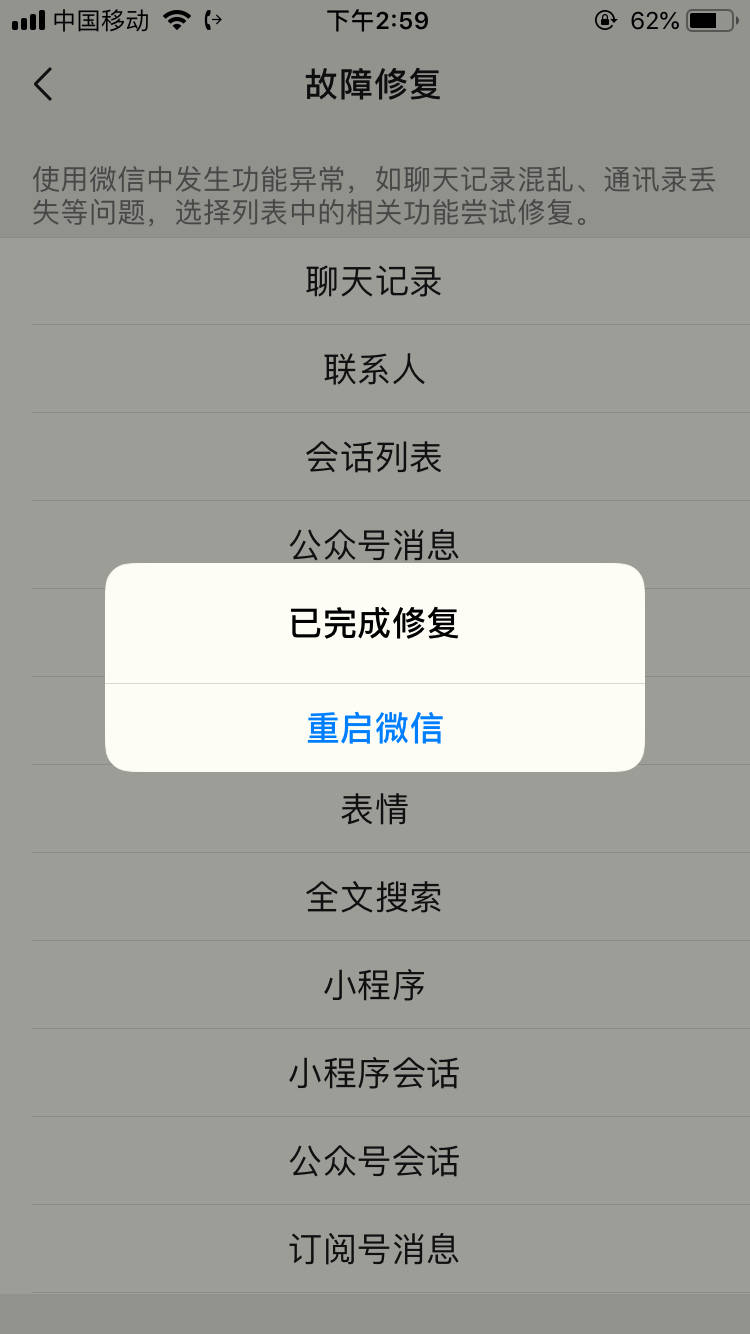750x1334 pixels.
Task: Tap 订阅号消息 at the list bottom
Action: pos(375,1249)
